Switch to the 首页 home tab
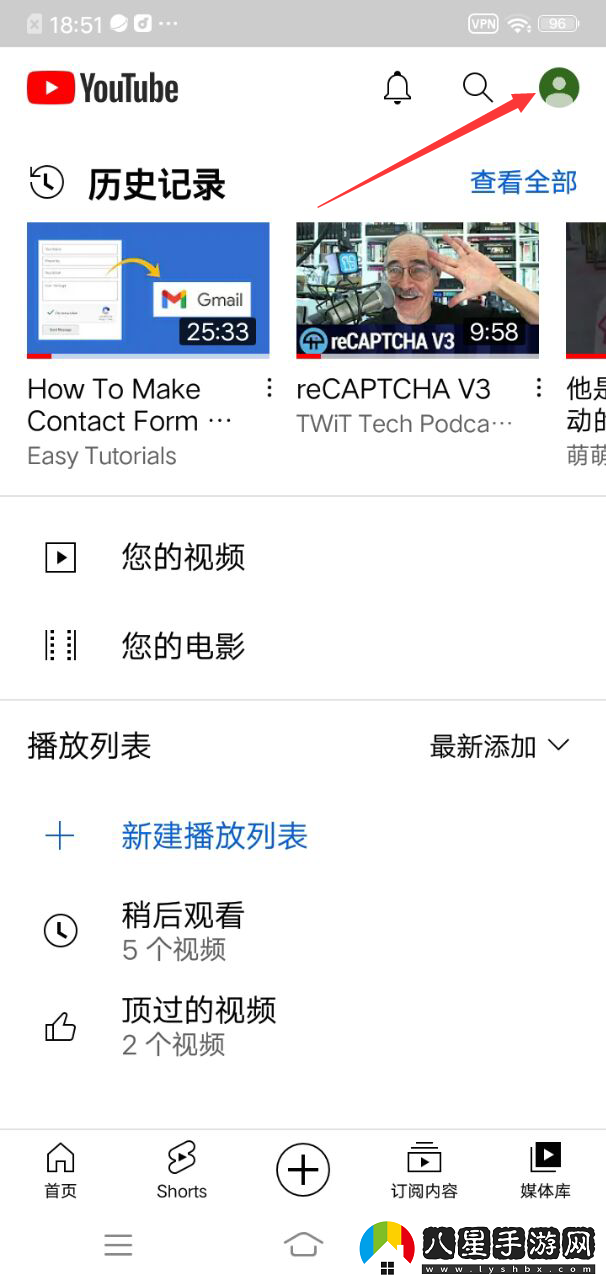 (61, 1170)
